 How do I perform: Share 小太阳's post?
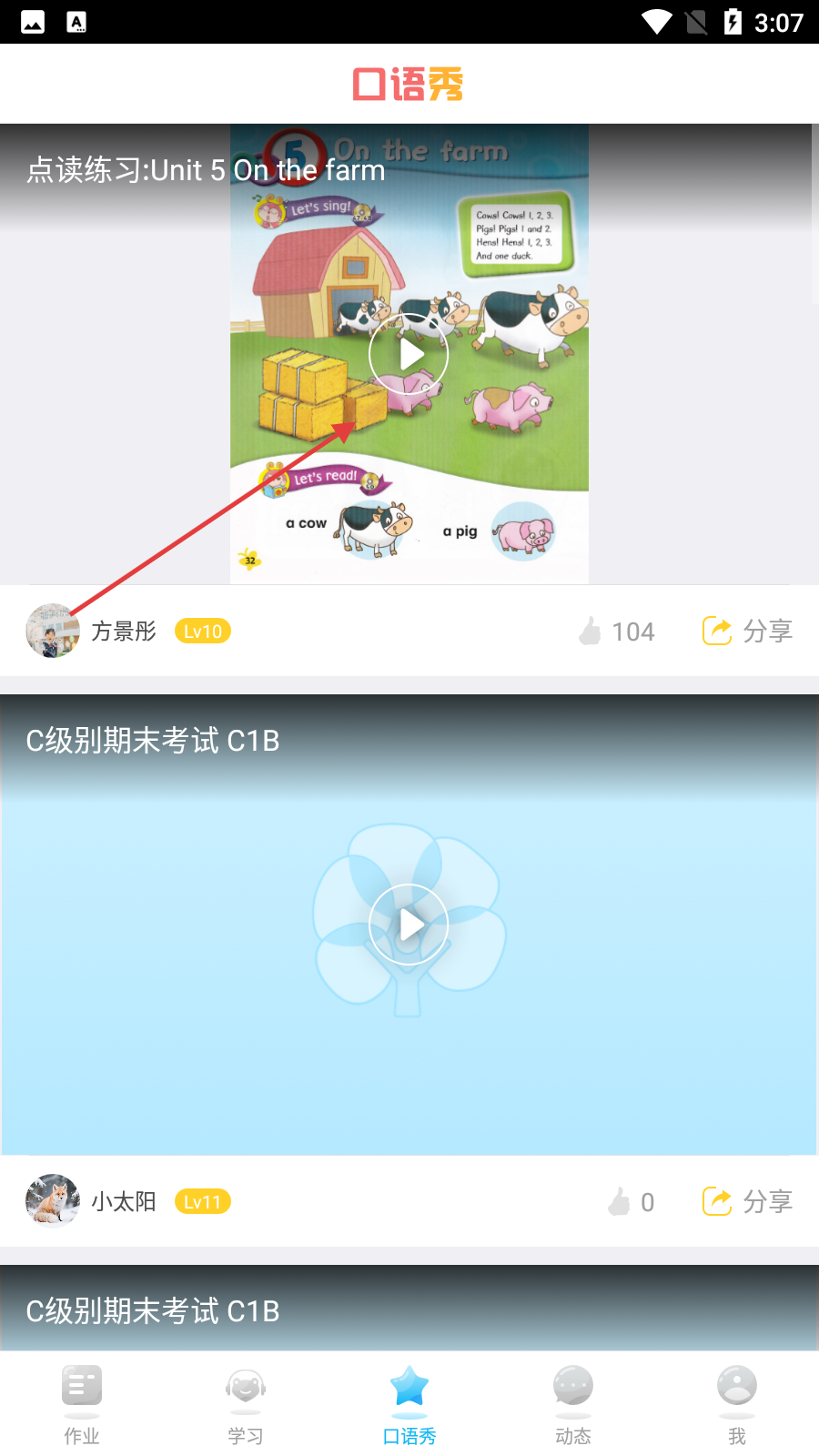pyautogui.click(x=747, y=1202)
